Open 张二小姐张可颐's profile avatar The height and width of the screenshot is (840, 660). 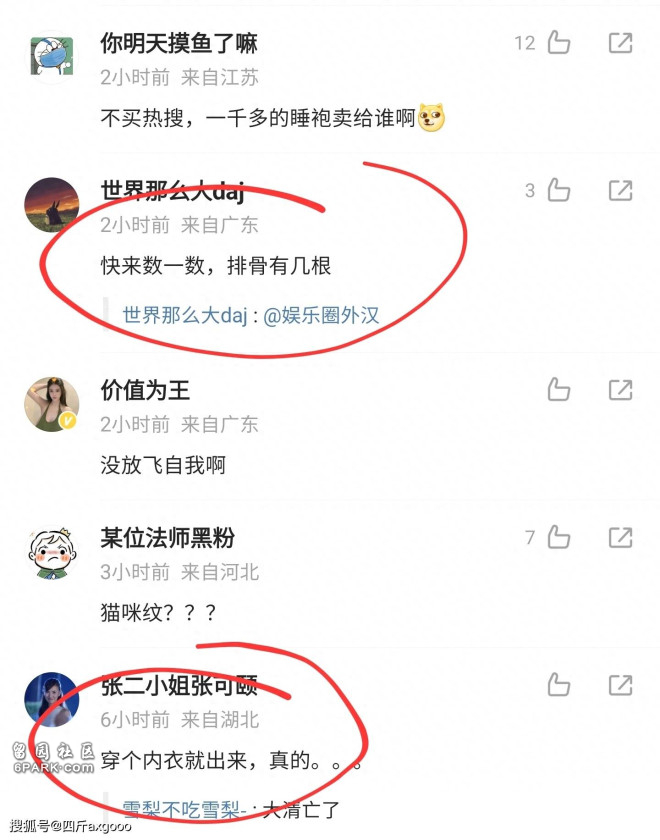pyautogui.click(x=51, y=699)
